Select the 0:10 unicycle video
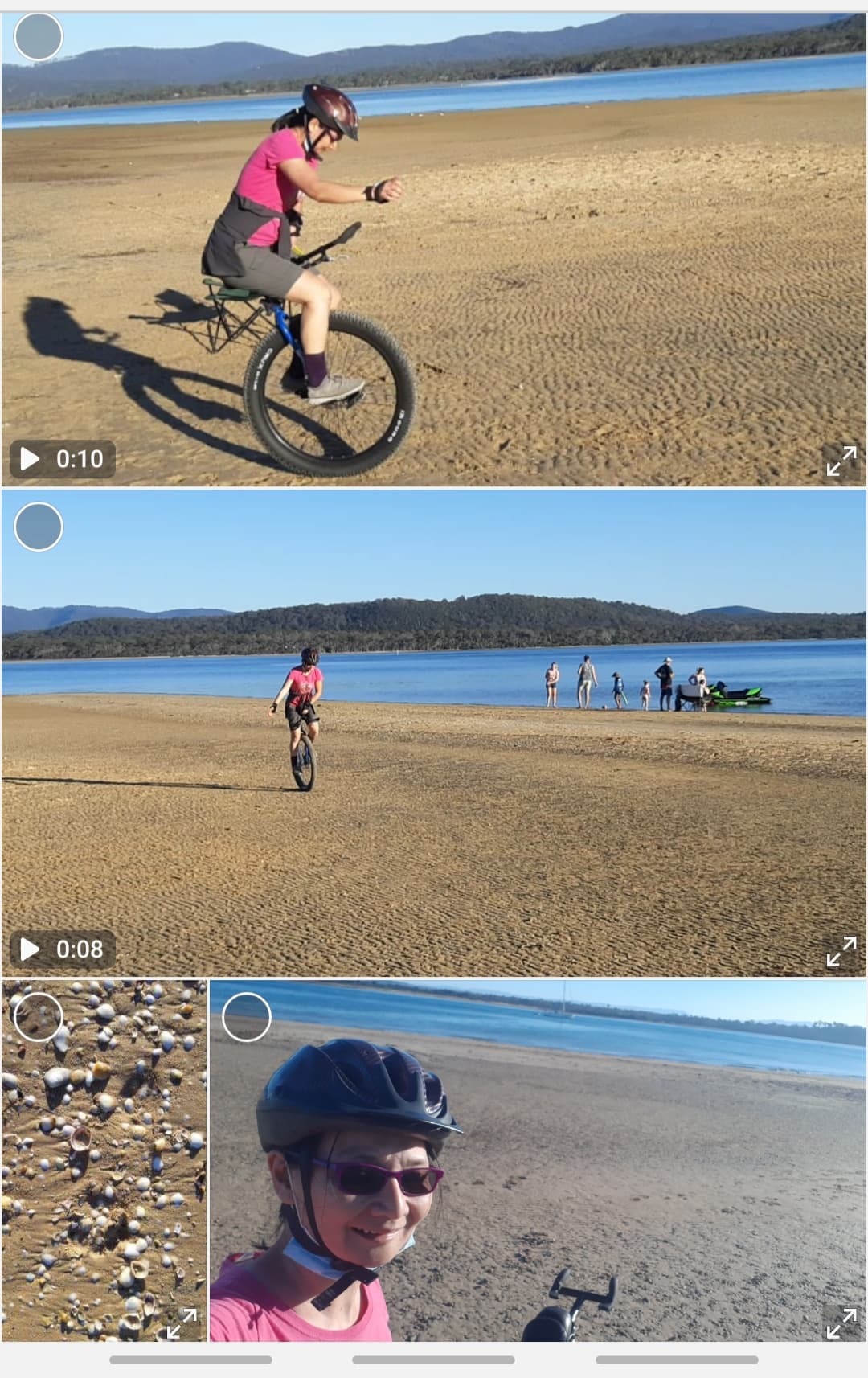 39,37
